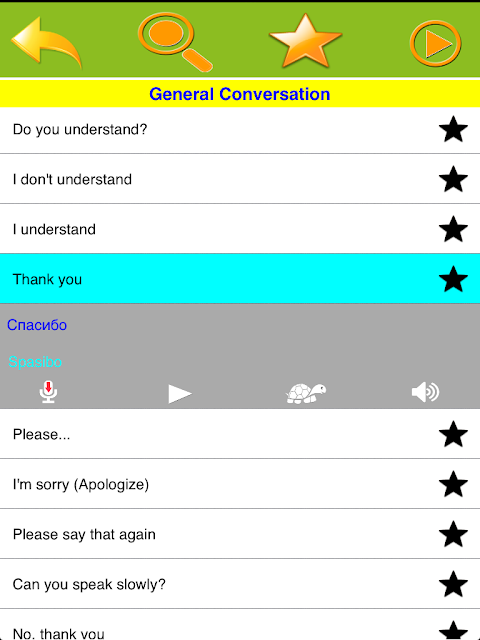
Task: Favorite the "I don't understand" phrase
Action: [453, 179]
